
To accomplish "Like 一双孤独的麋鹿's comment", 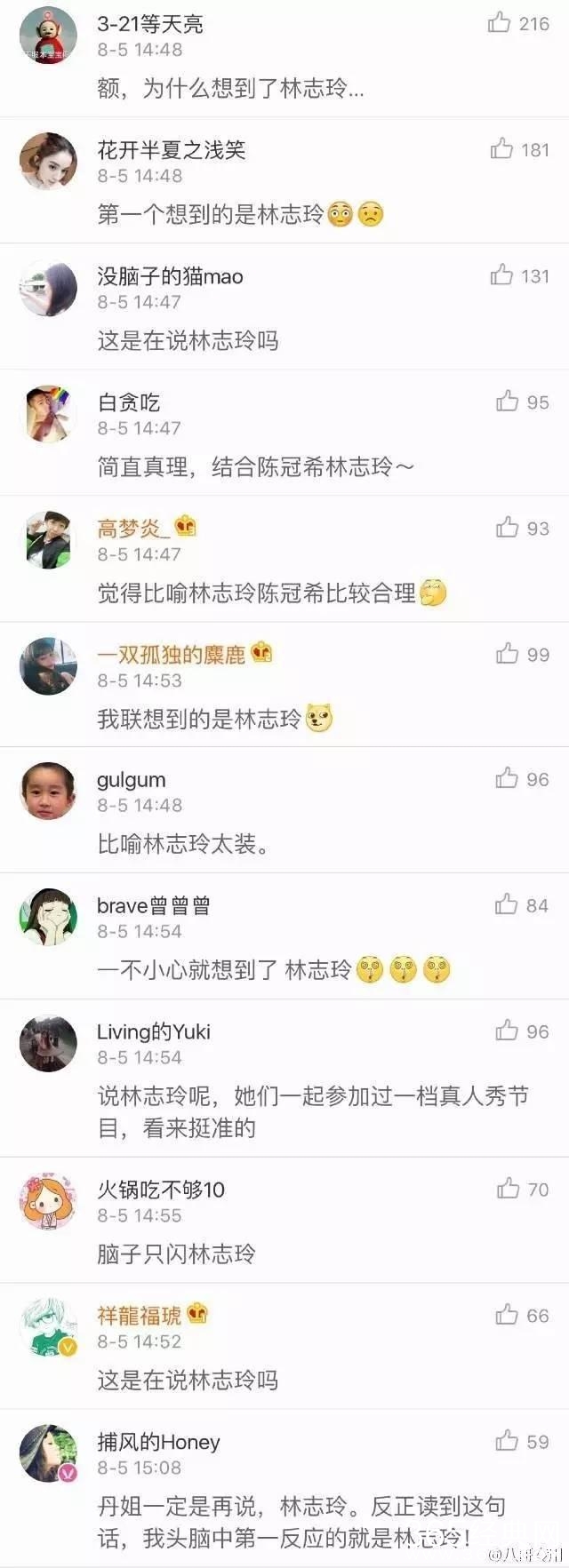I will tap(508, 654).
